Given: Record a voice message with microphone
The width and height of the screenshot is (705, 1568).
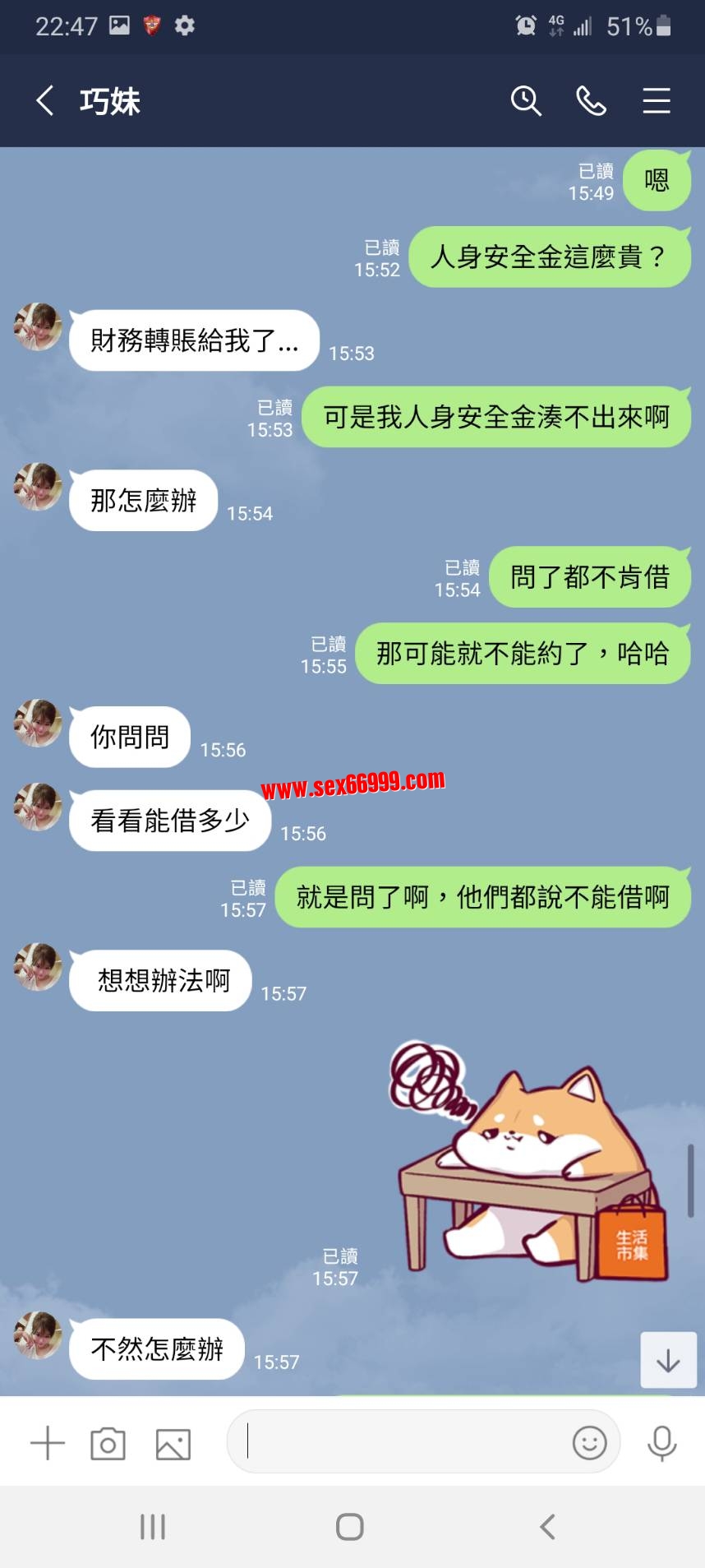Looking at the screenshot, I should [x=661, y=1443].
